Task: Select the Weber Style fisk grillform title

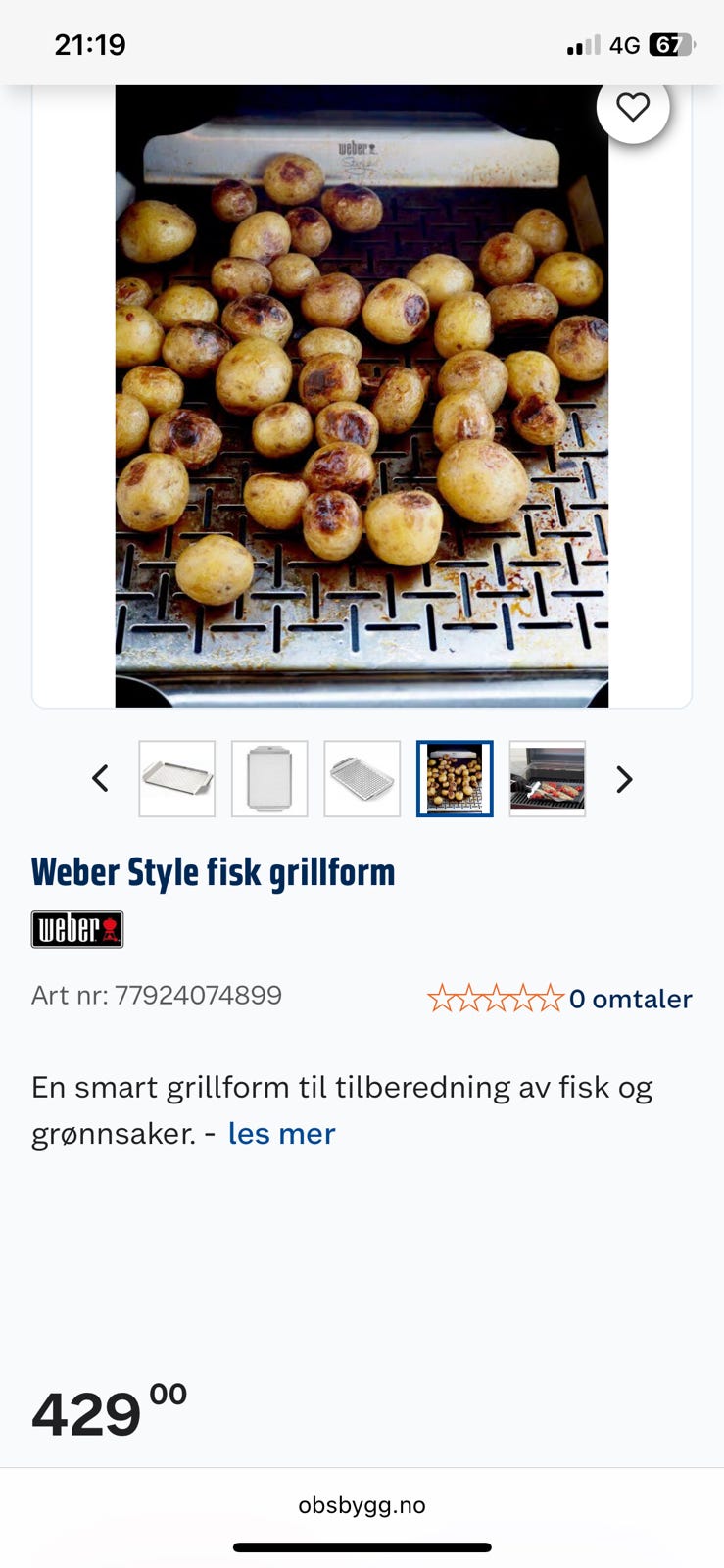Action: (214, 871)
